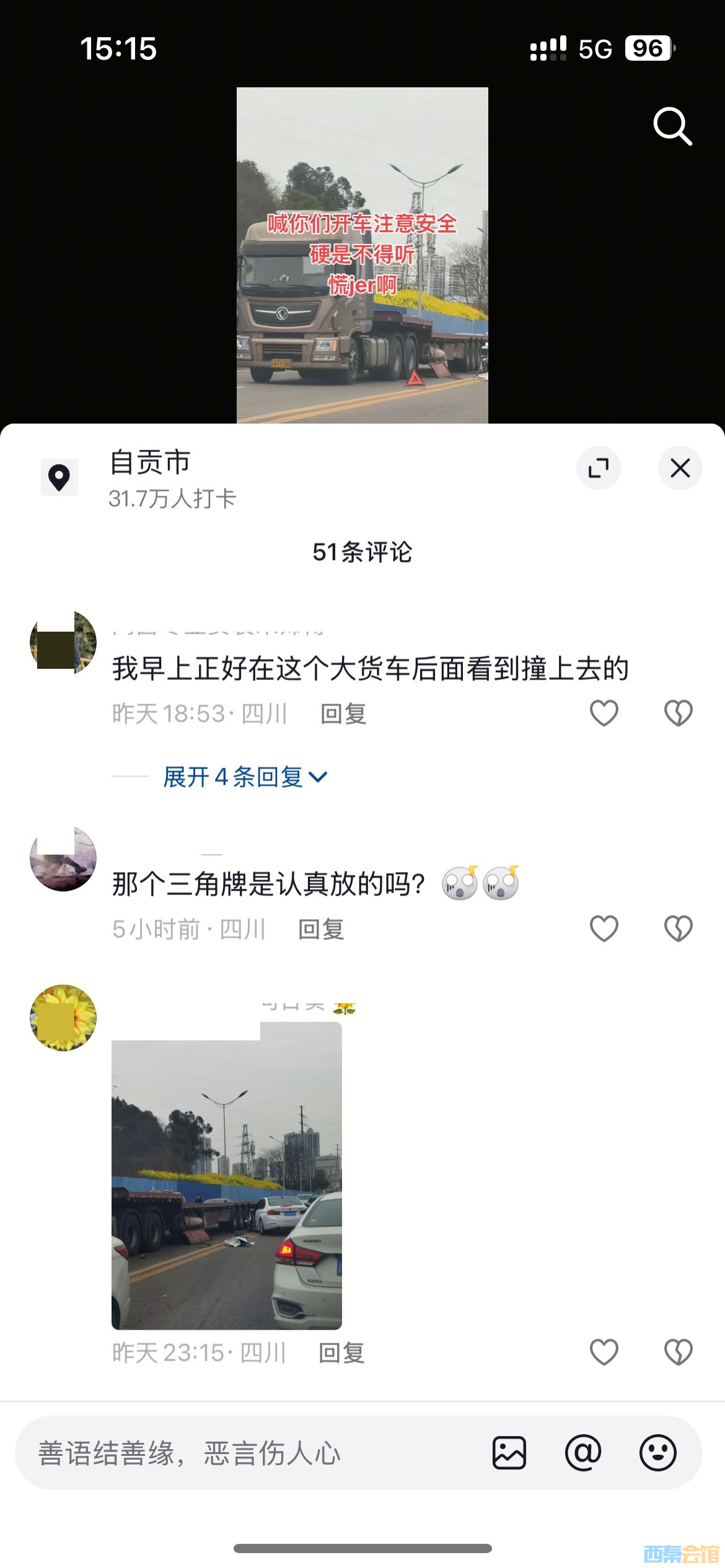Close the comments panel
The width and height of the screenshot is (725, 1568).
(680, 469)
